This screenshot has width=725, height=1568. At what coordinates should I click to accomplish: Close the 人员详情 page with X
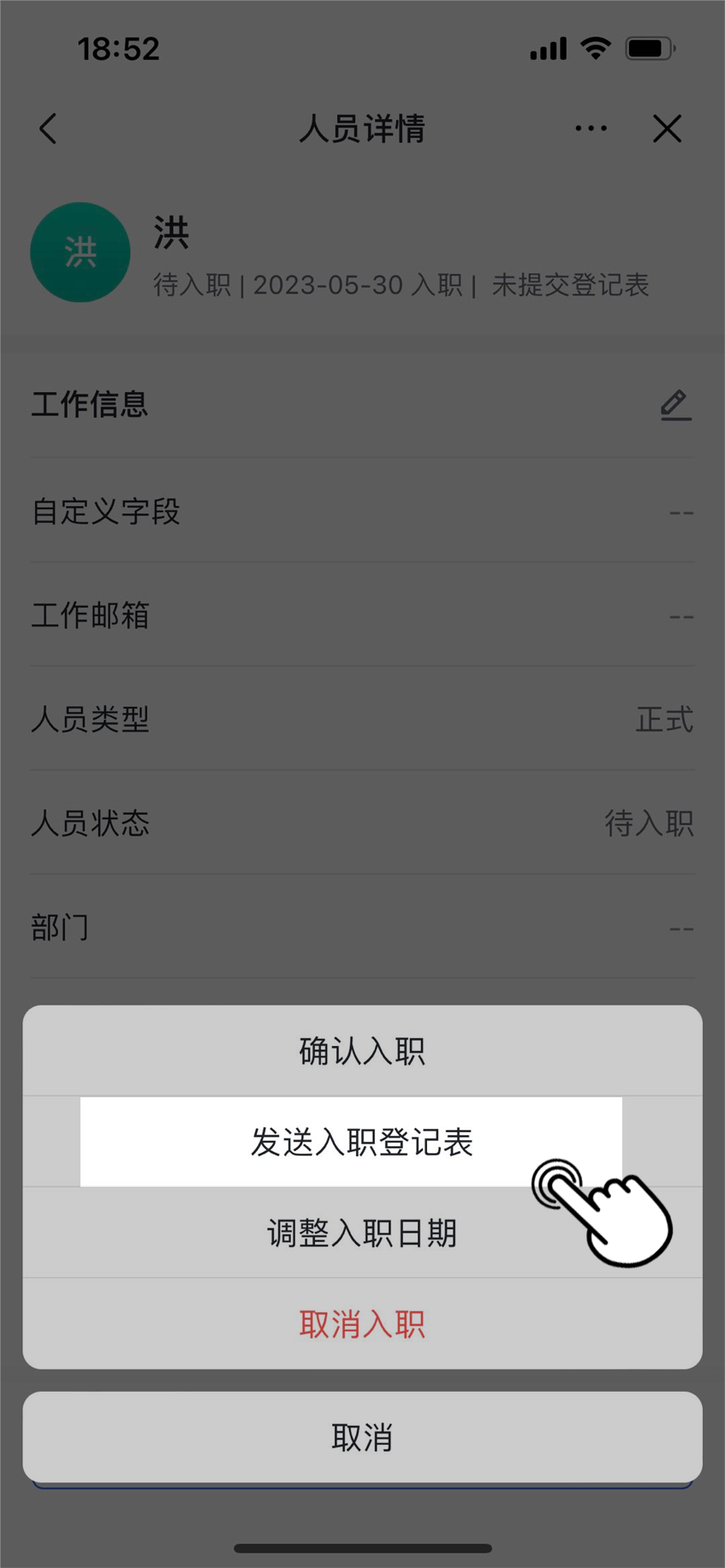pos(667,129)
